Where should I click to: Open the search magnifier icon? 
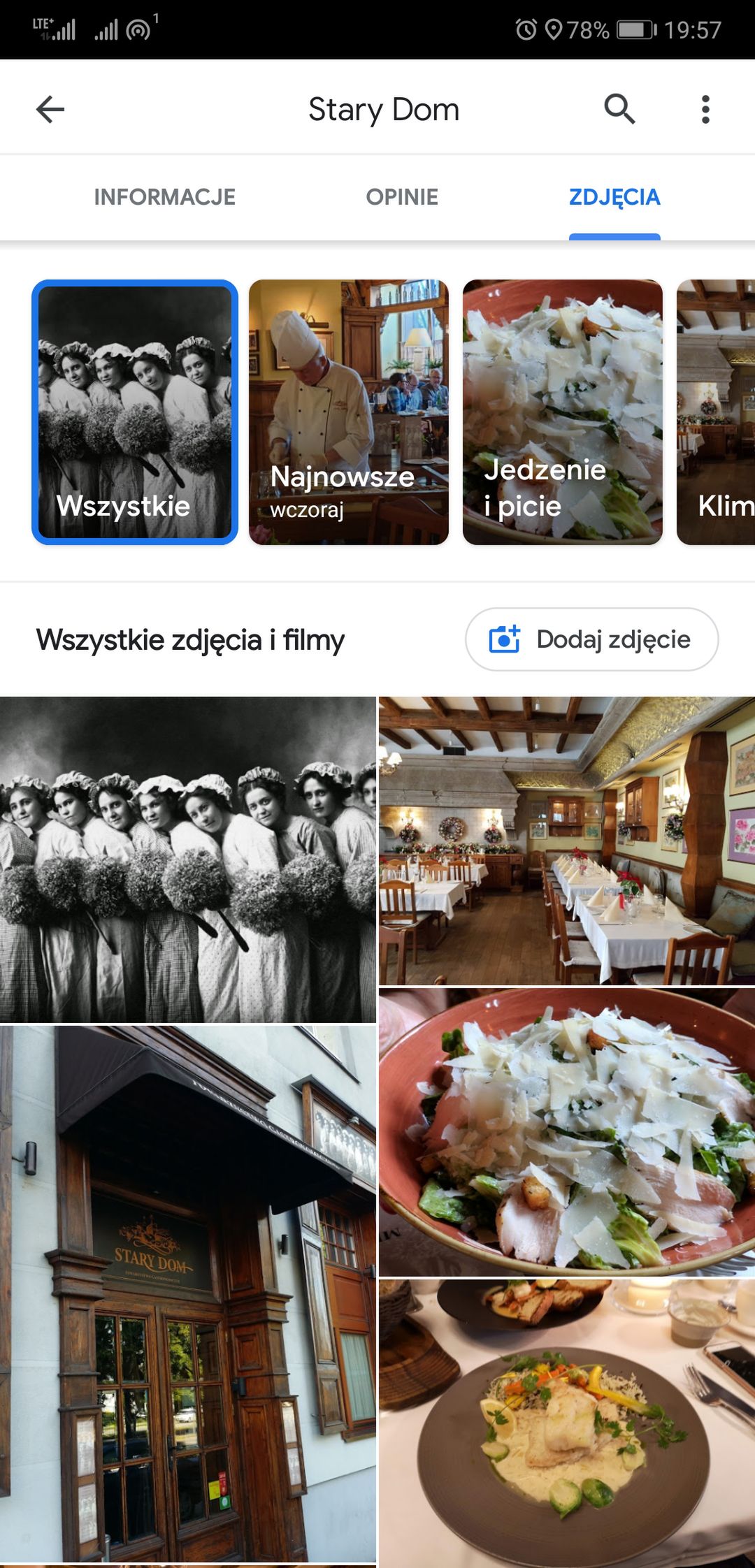[619, 110]
